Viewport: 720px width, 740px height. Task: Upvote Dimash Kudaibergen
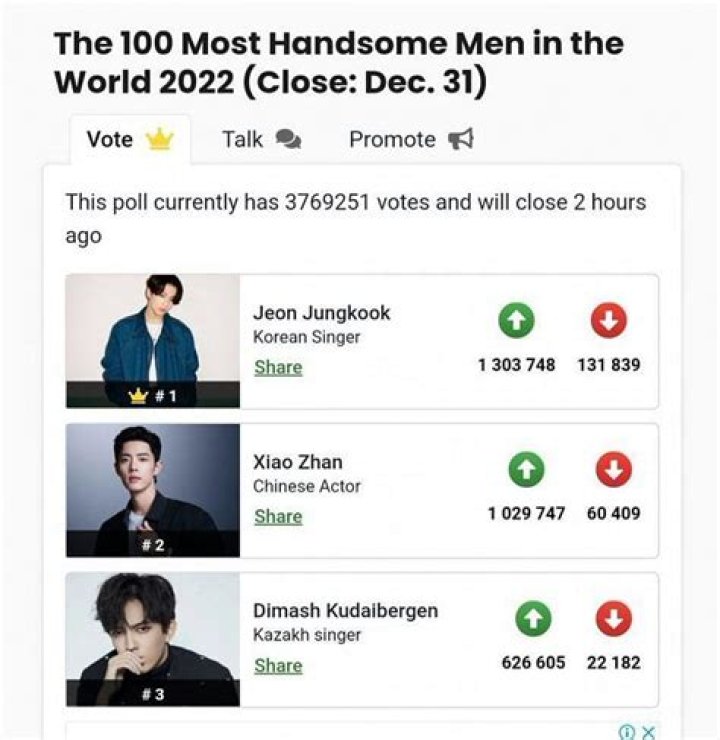coord(533,620)
